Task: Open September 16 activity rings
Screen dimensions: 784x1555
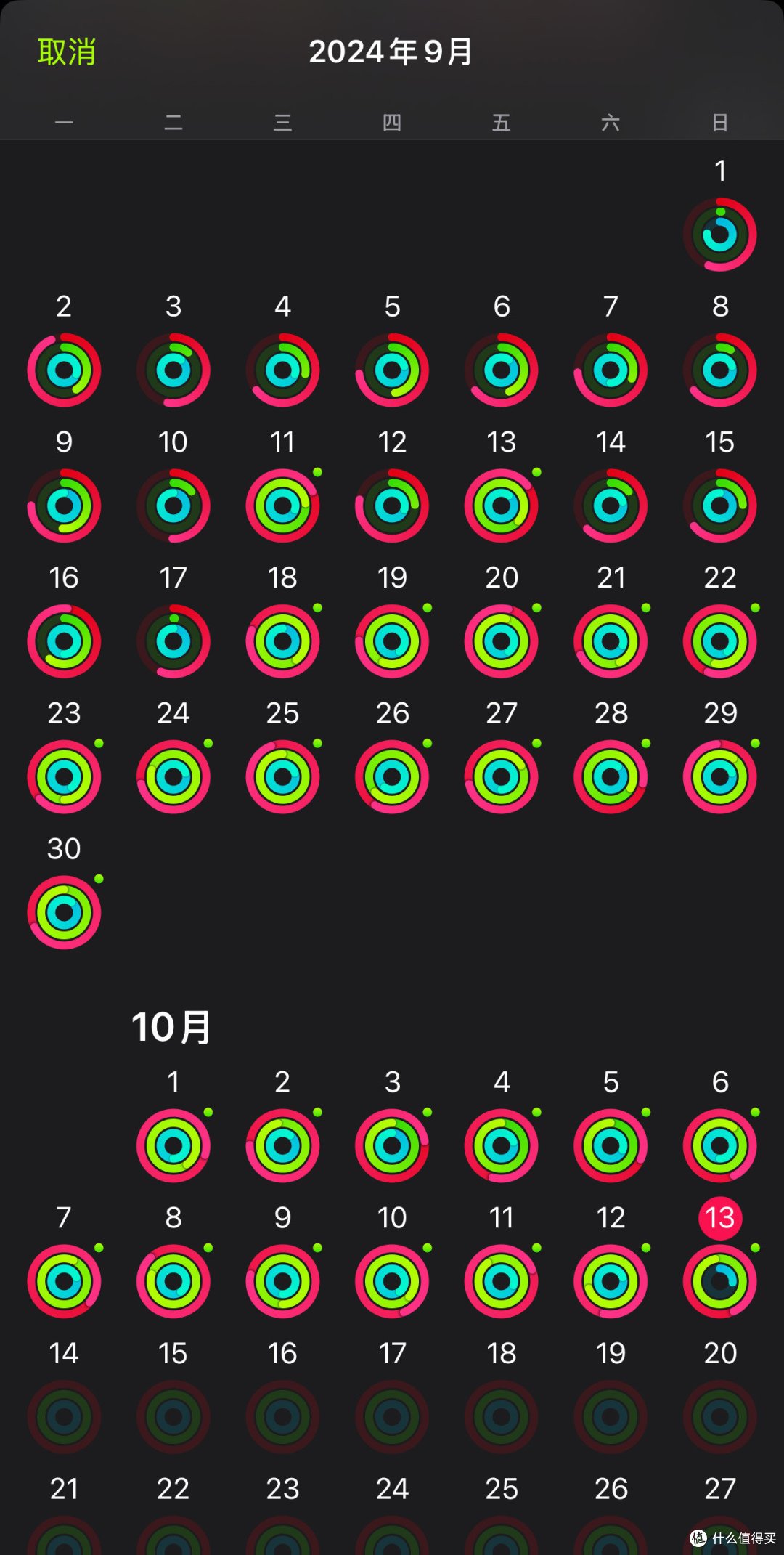Action: tap(64, 641)
